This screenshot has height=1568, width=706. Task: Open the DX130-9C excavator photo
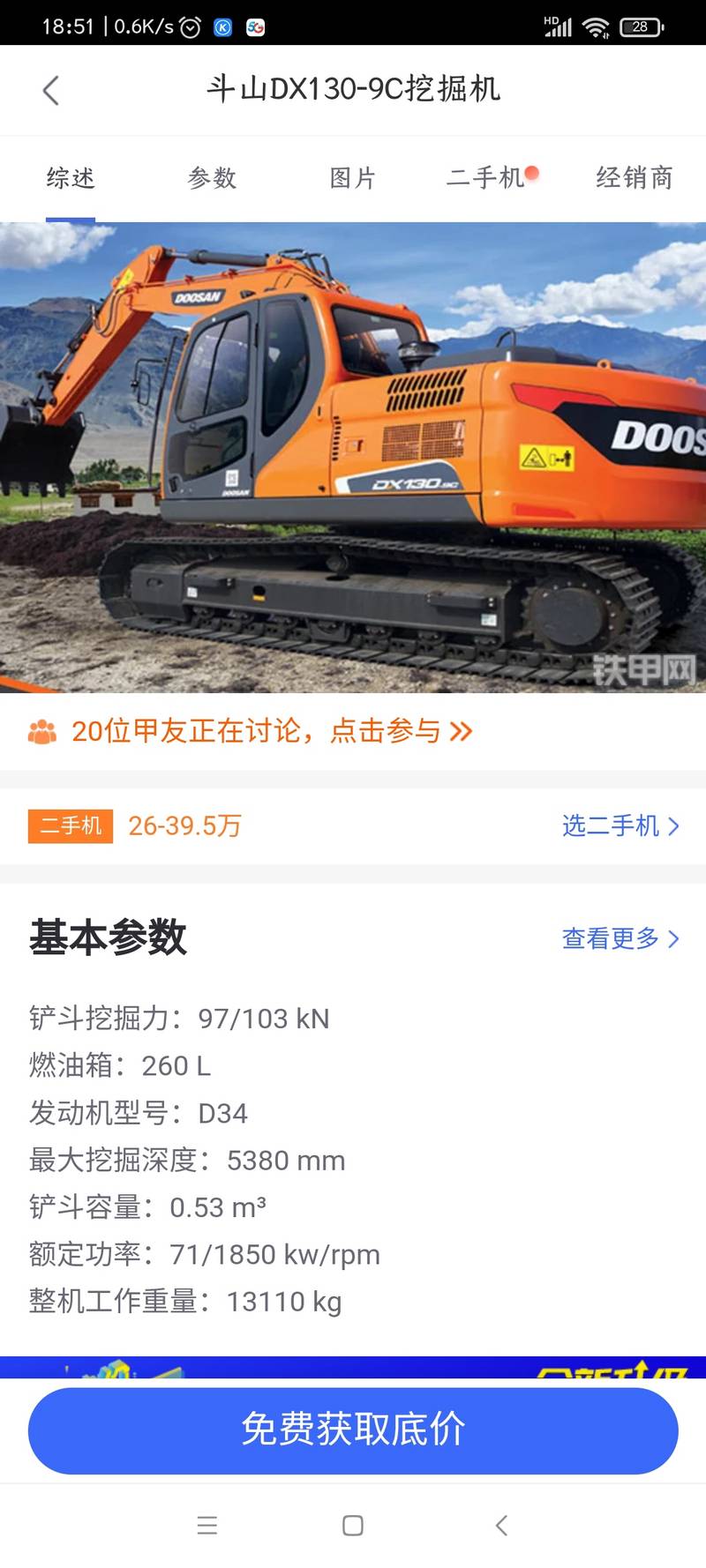pyautogui.click(x=353, y=457)
